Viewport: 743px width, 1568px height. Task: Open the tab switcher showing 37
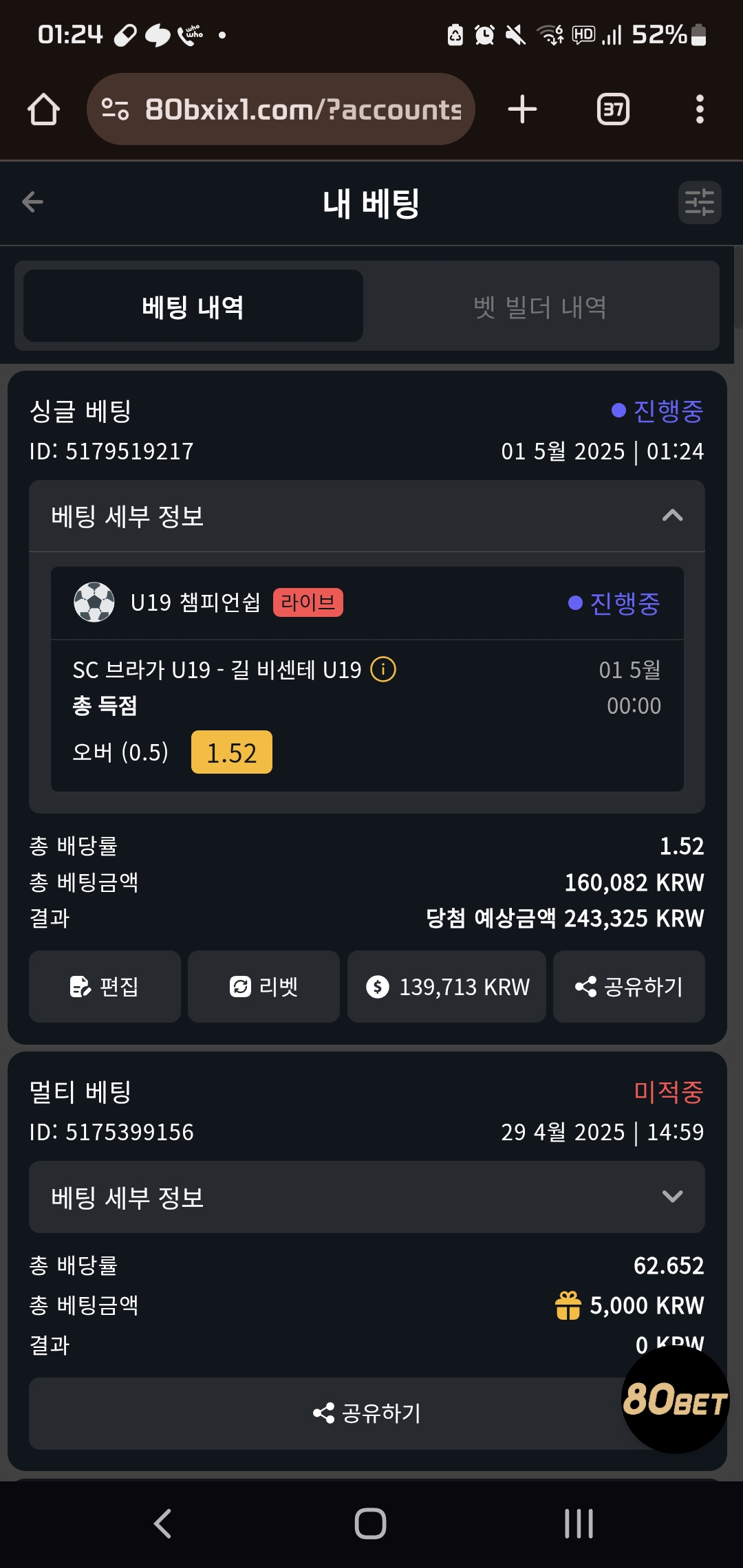pyautogui.click(x=613, y=109)
